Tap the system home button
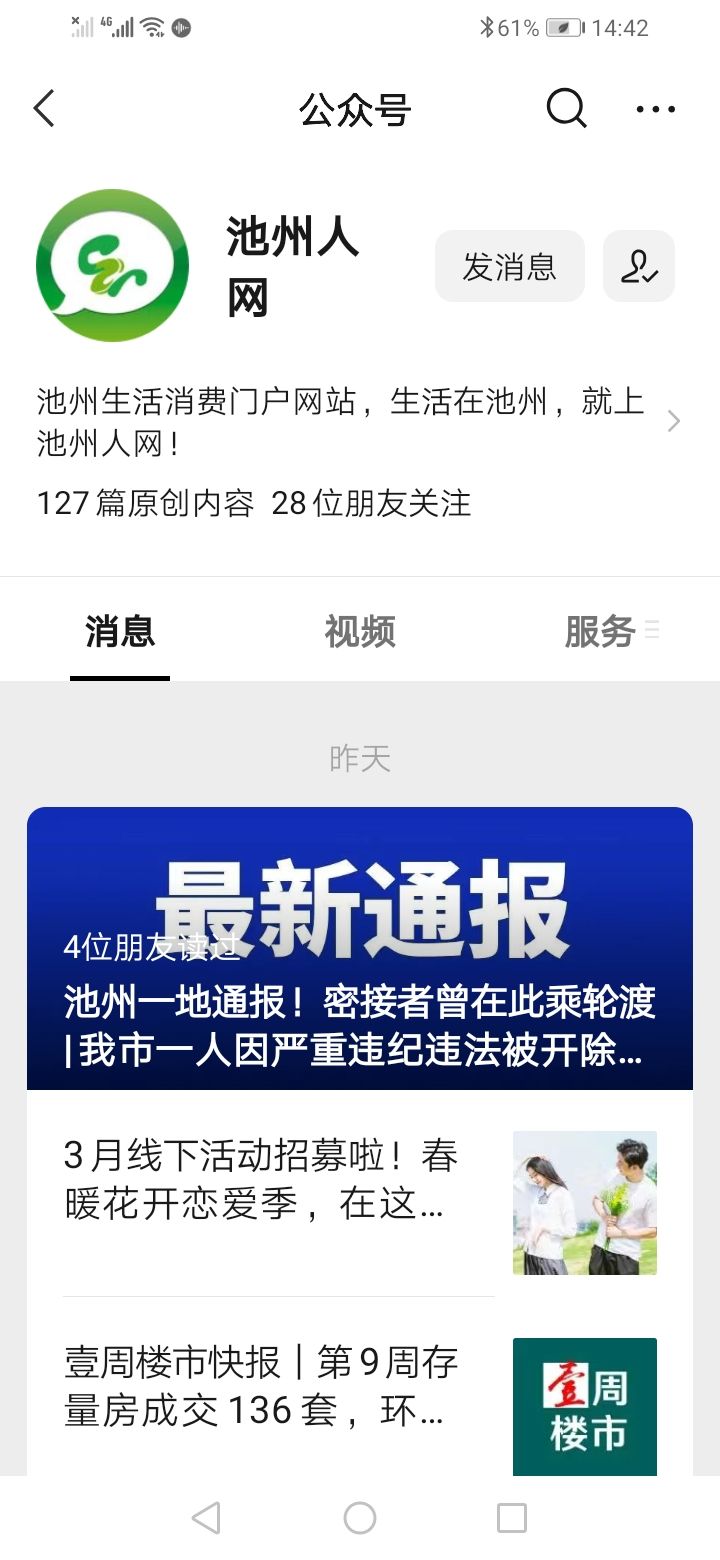Viewport: 720px width, 1560px height. (360, 1518)
